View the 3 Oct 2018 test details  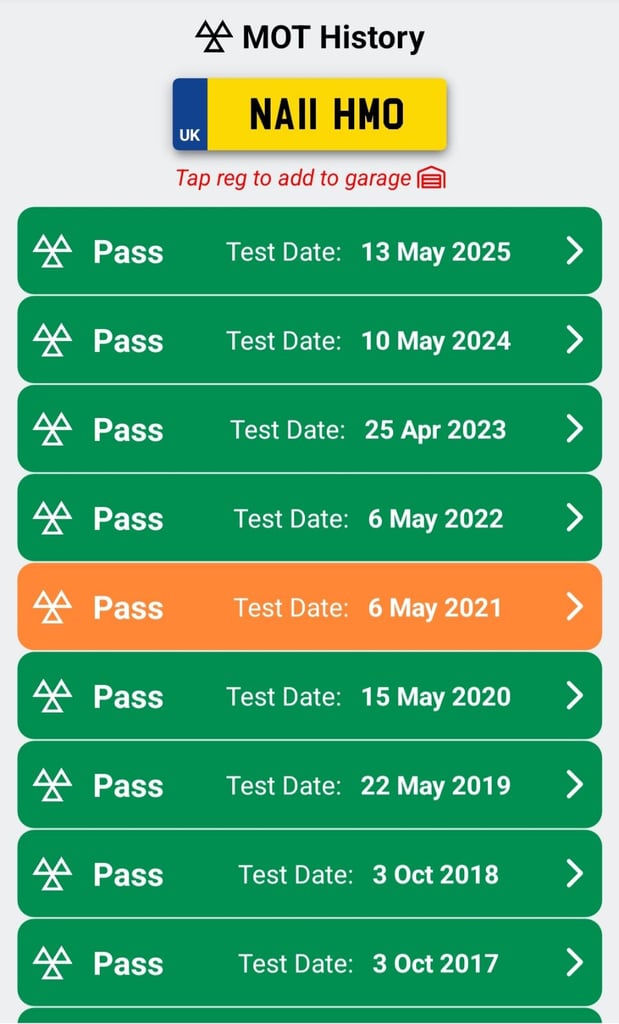310,873
